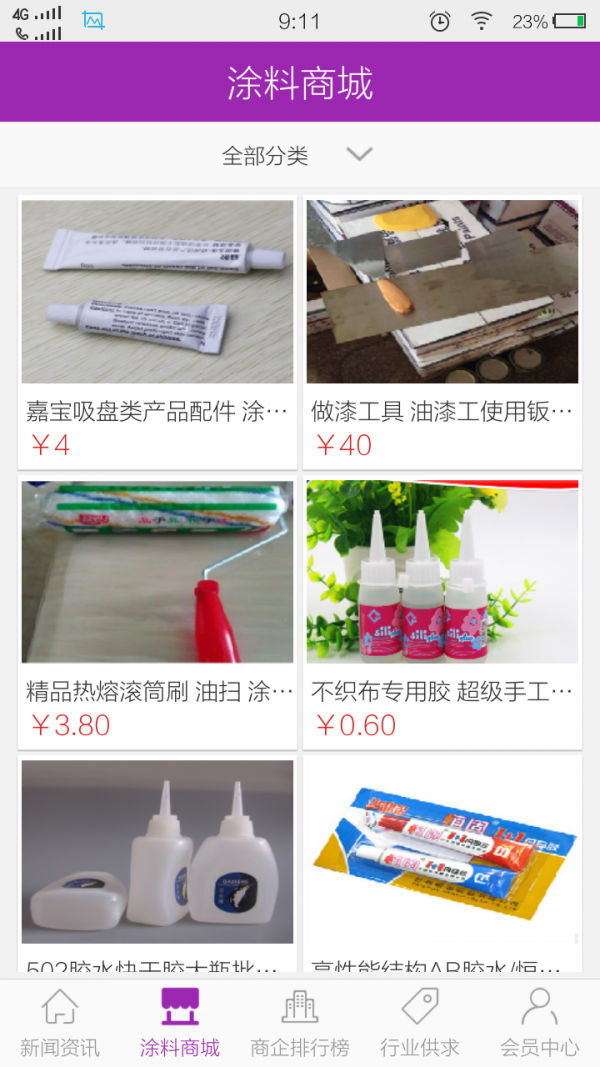Switch to the 行业供求 tab

click(x=420, y=1023)
